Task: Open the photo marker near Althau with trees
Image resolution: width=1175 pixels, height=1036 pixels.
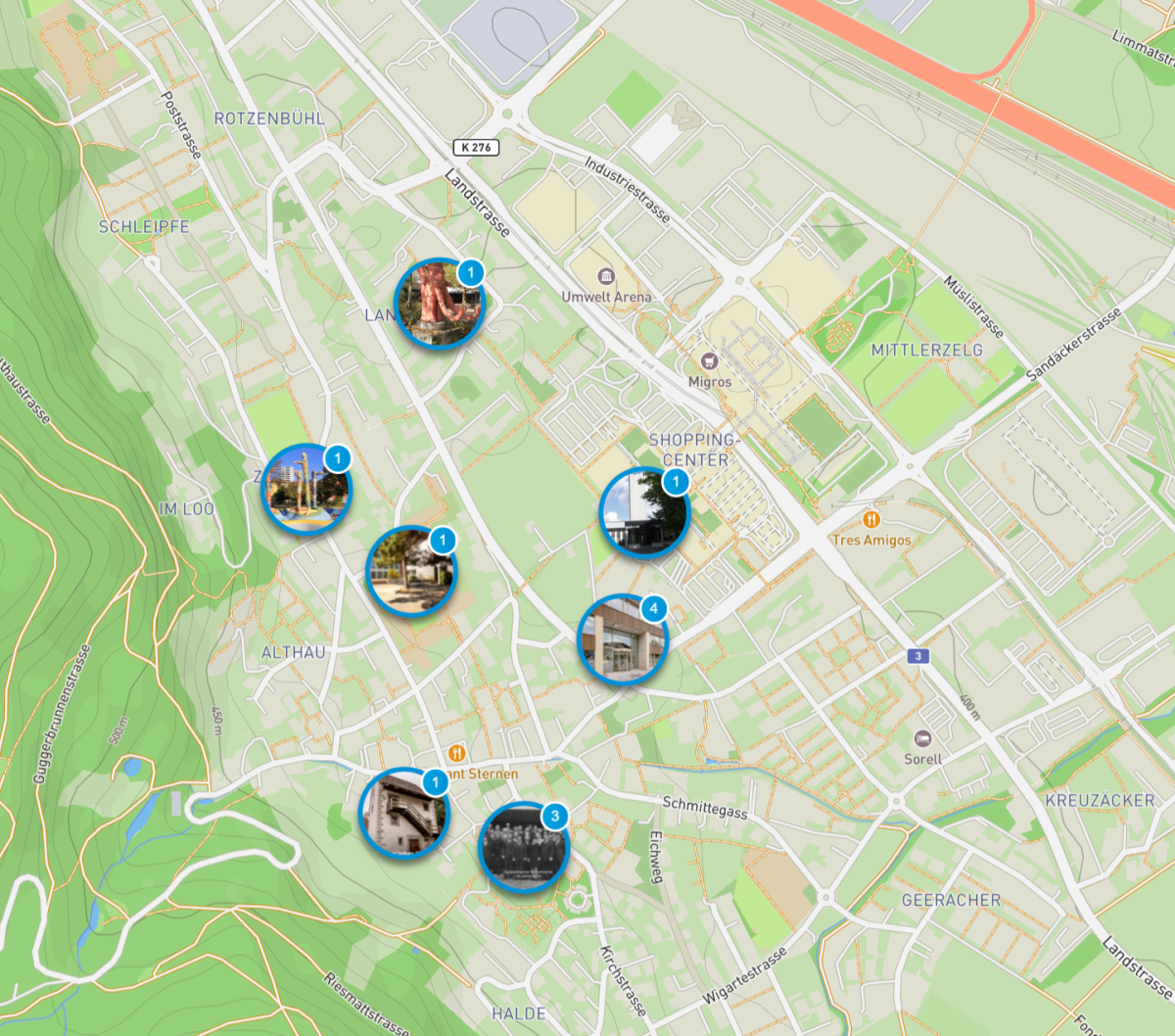Action: (411, 571)
